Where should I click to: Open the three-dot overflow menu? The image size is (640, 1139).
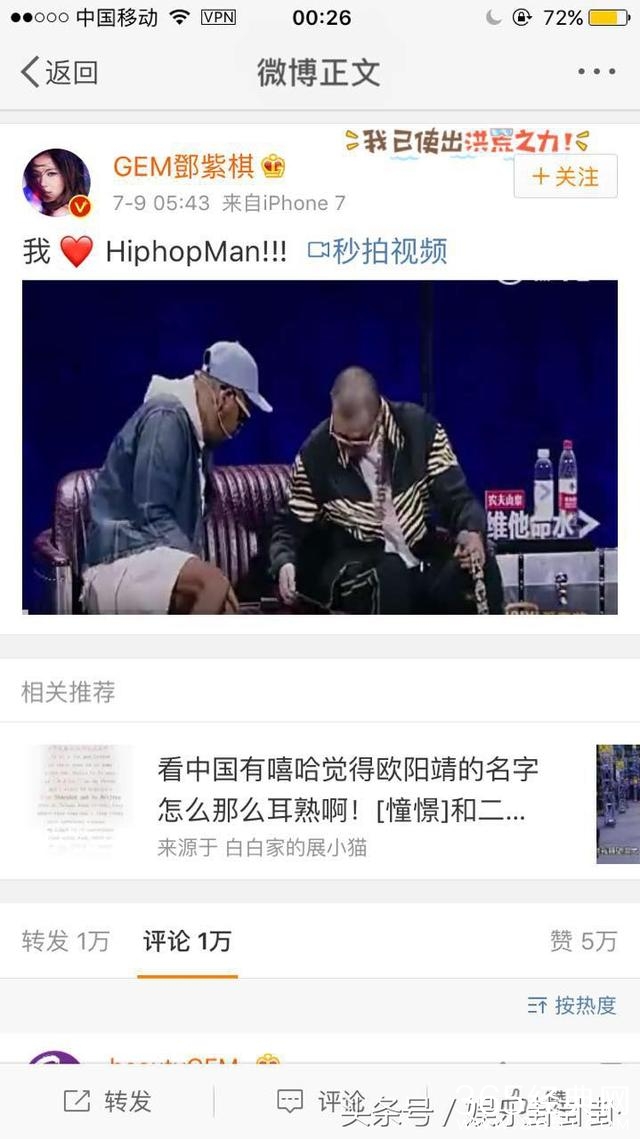click(596, 72)
